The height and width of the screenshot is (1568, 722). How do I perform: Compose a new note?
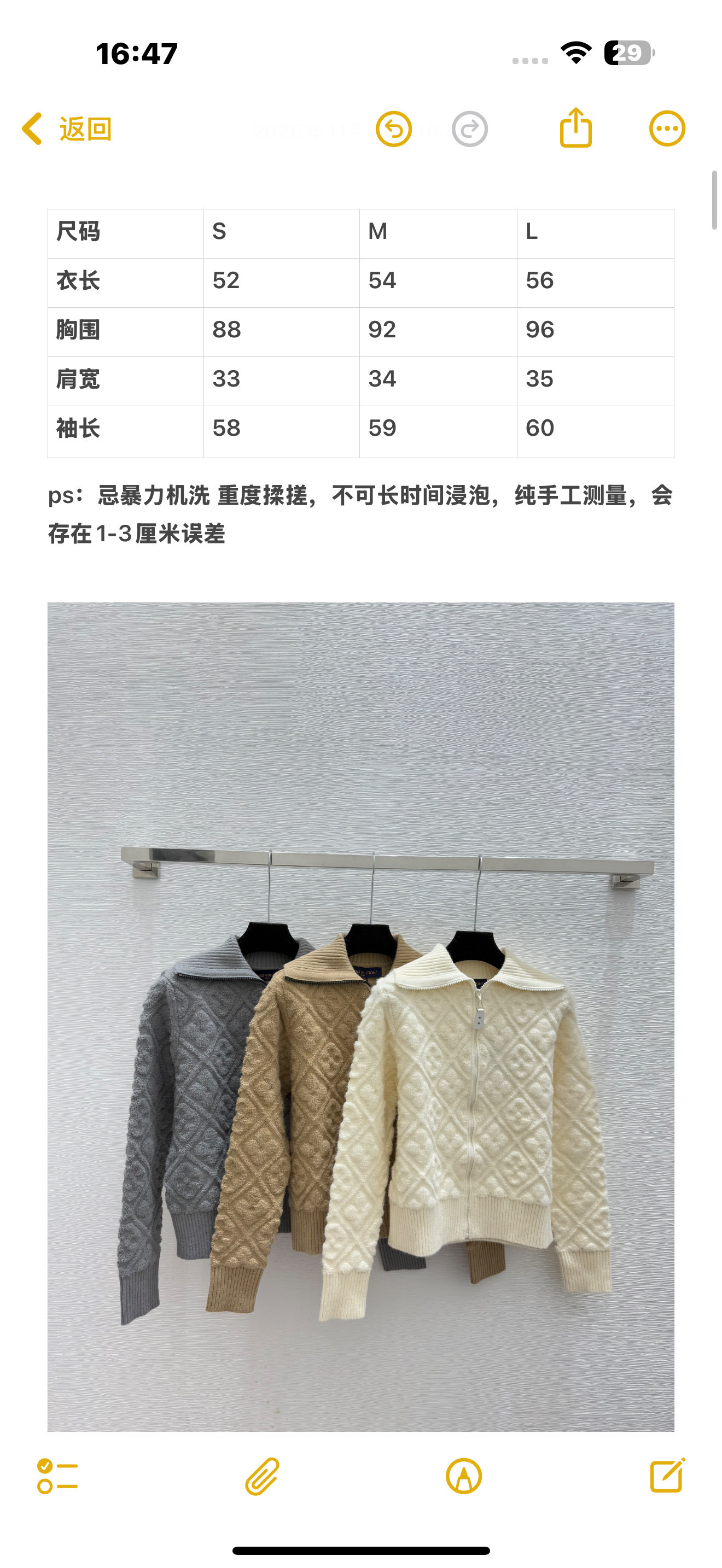[x=667, y=1476]
